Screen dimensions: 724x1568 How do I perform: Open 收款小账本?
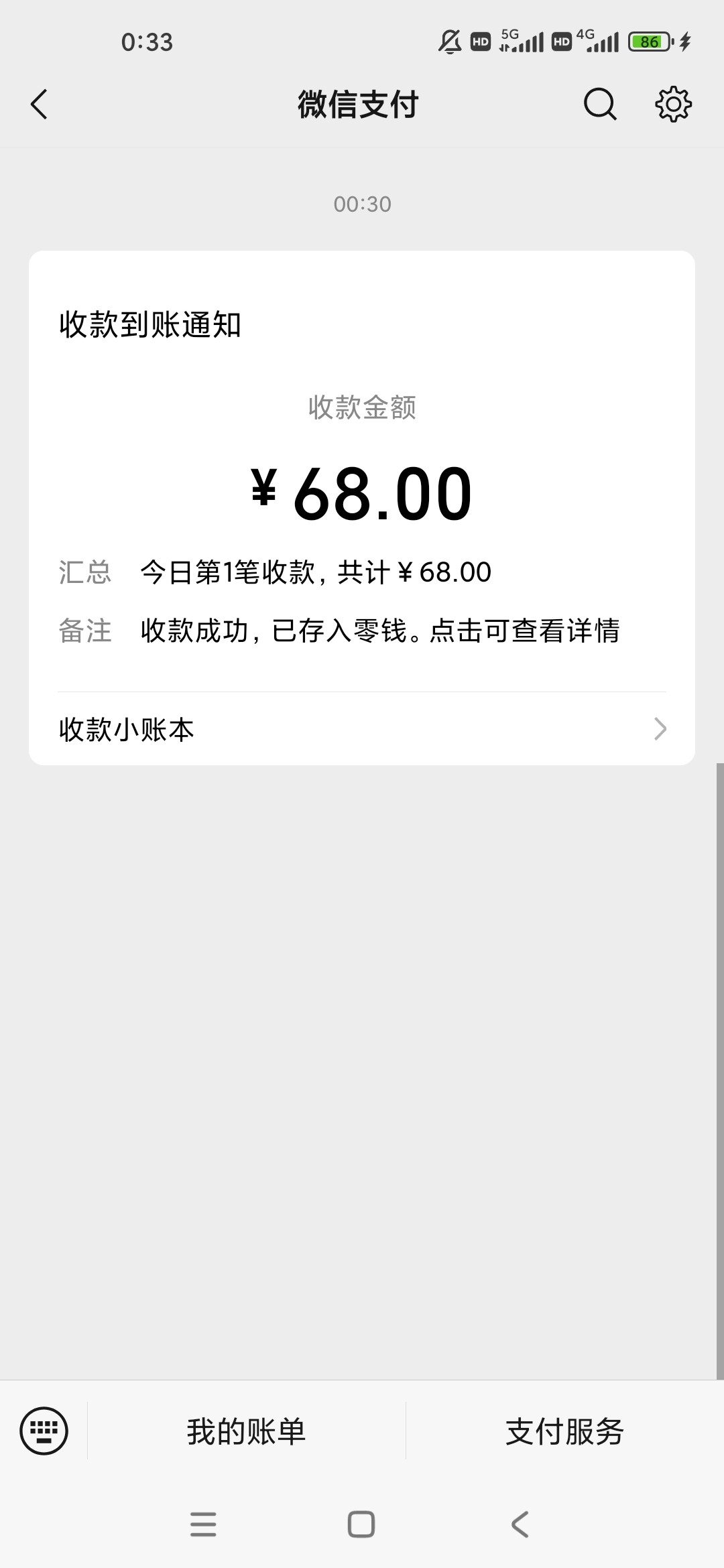pos(362,729)
